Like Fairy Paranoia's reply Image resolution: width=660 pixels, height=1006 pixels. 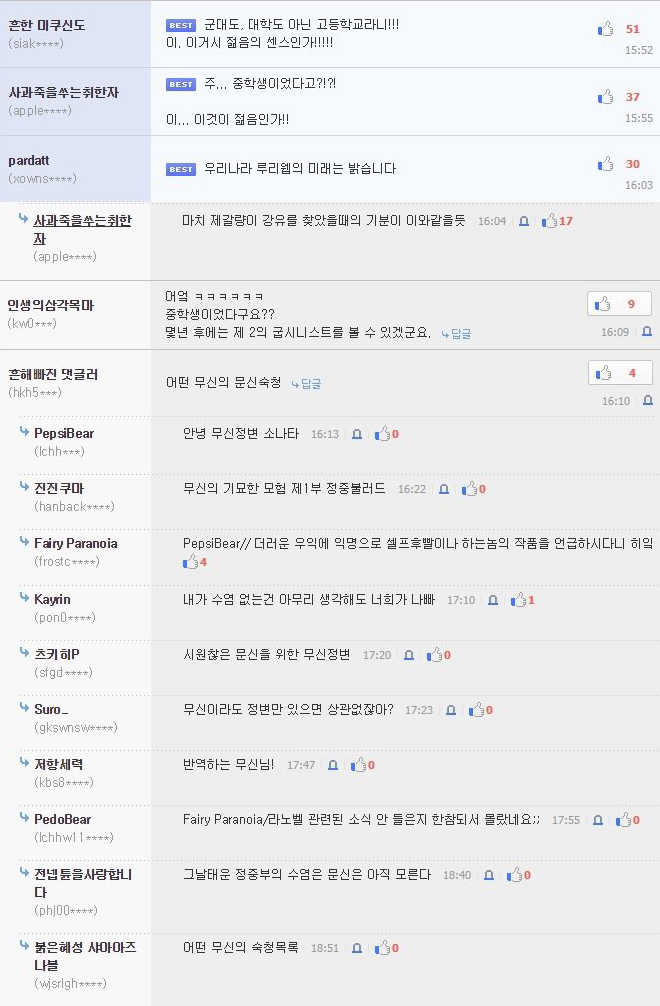point(190,562)
